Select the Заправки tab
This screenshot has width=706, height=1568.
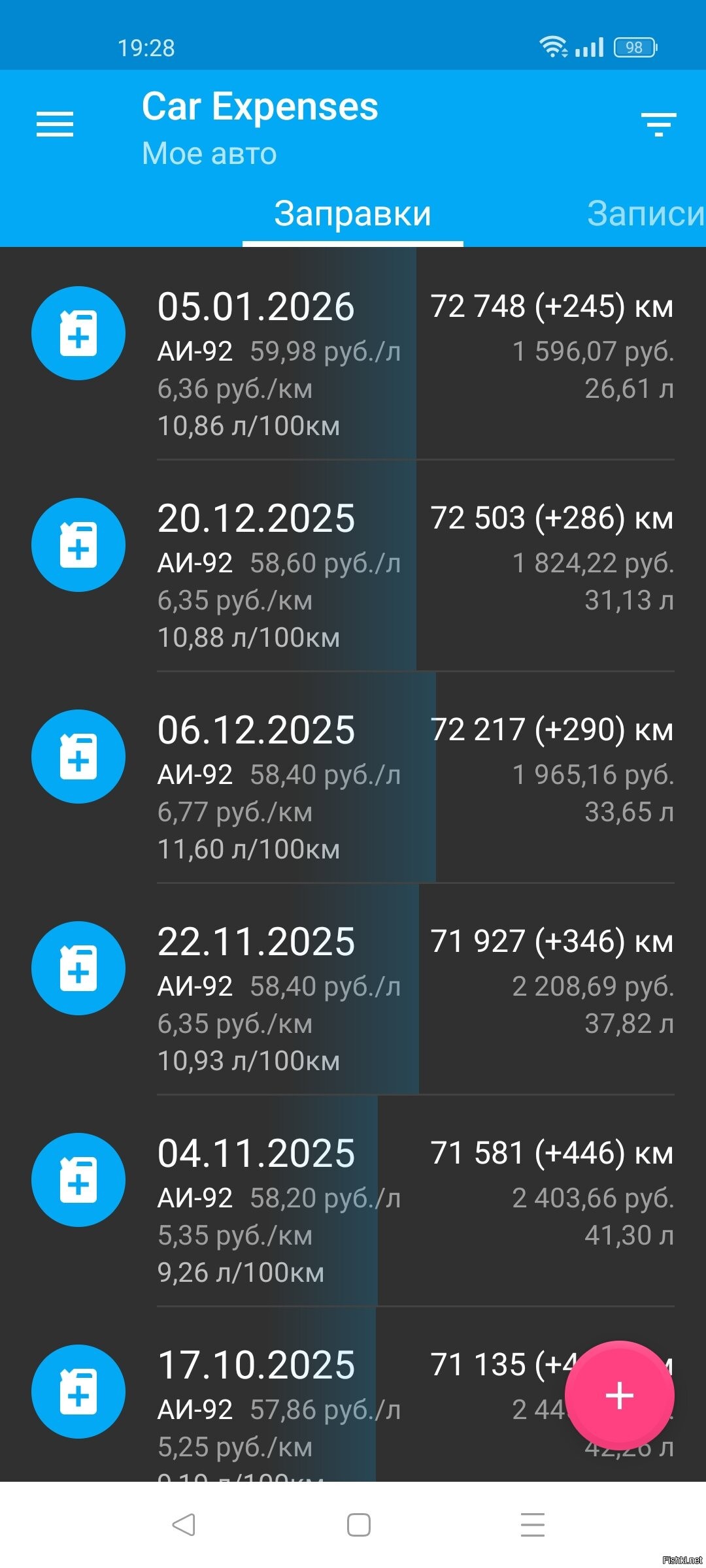pyautogui.click(x=353, y=214)
